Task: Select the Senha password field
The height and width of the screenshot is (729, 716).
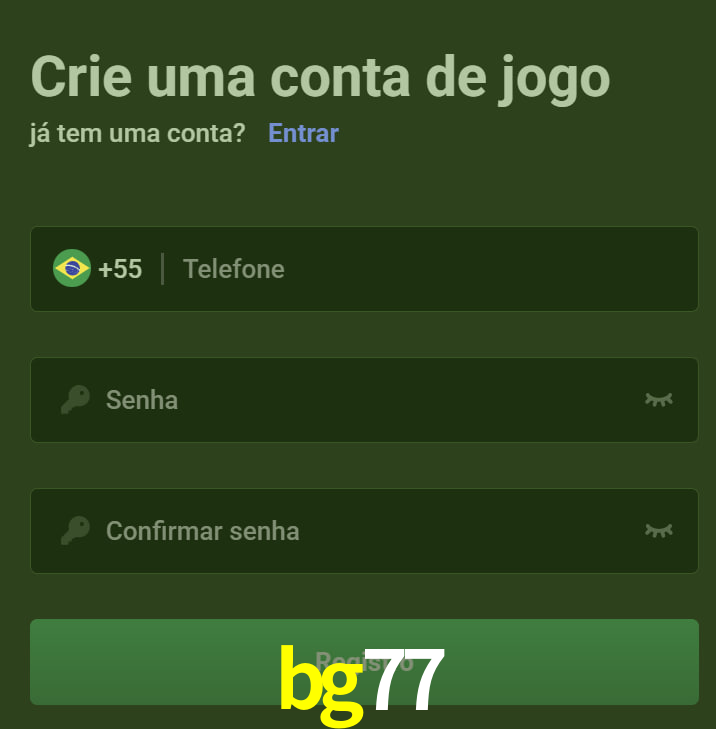Action: [360, 400]
